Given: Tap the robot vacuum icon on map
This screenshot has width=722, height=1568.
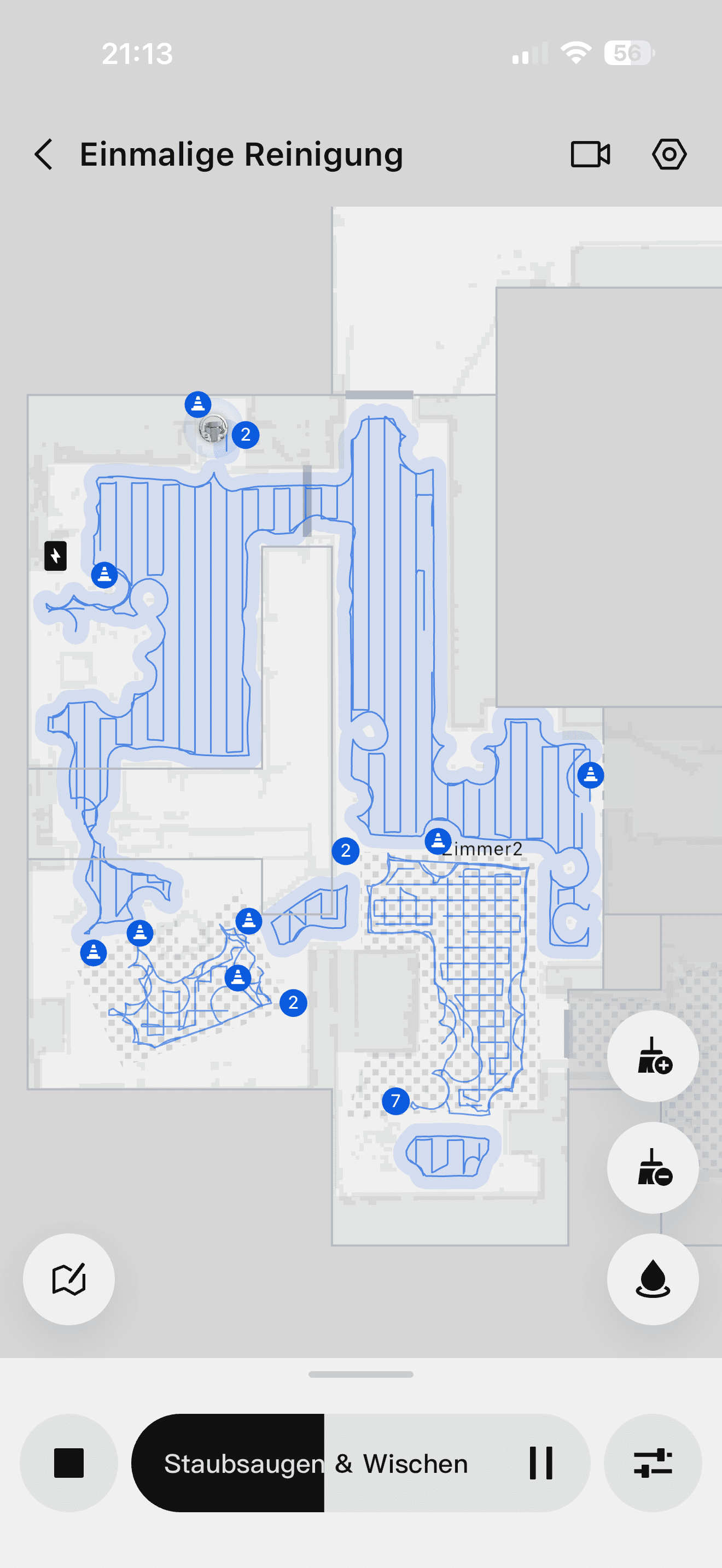Looking at the screenshot, I should point(213,429).
